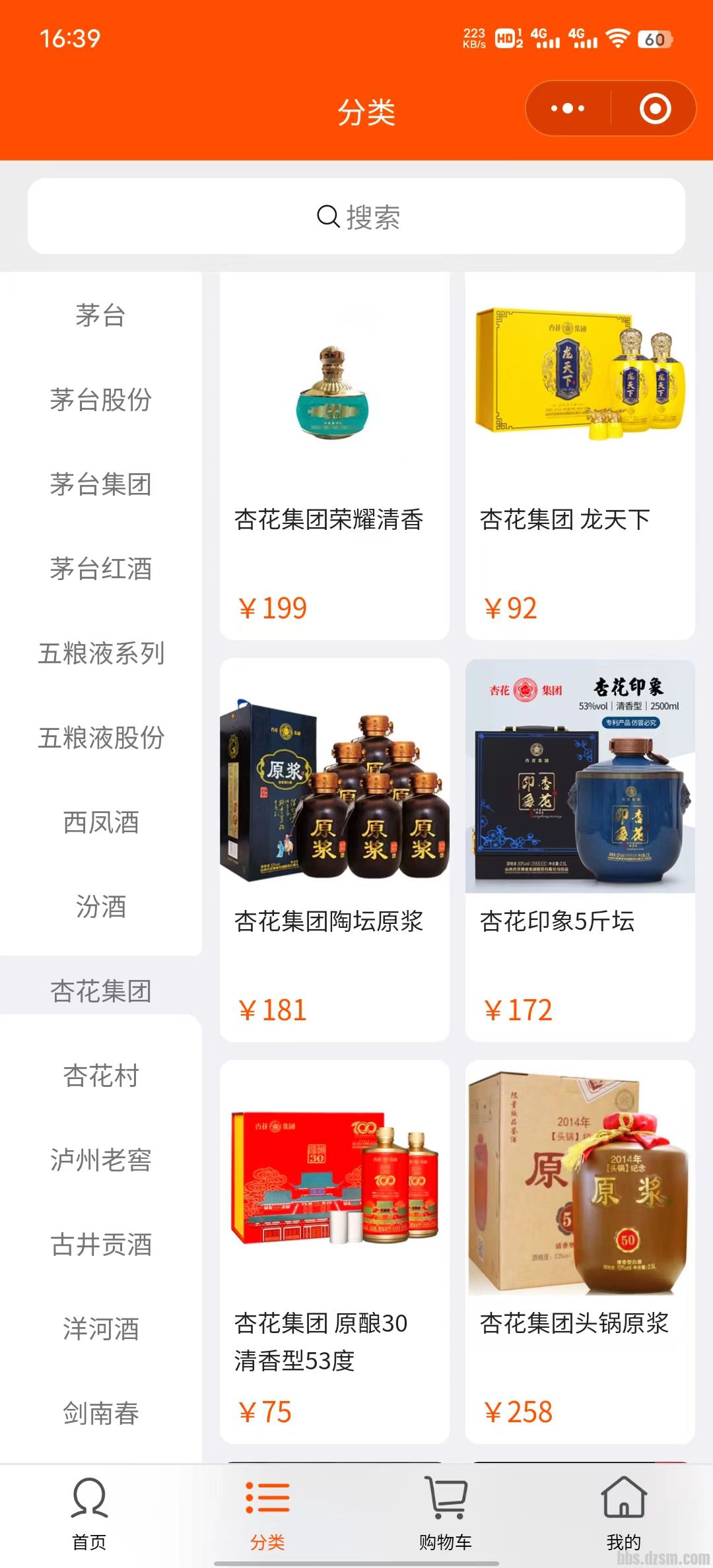The image size is (713, 1568).
Task: View the 杏花集团 龙天下 product
Action: (580, 455)
